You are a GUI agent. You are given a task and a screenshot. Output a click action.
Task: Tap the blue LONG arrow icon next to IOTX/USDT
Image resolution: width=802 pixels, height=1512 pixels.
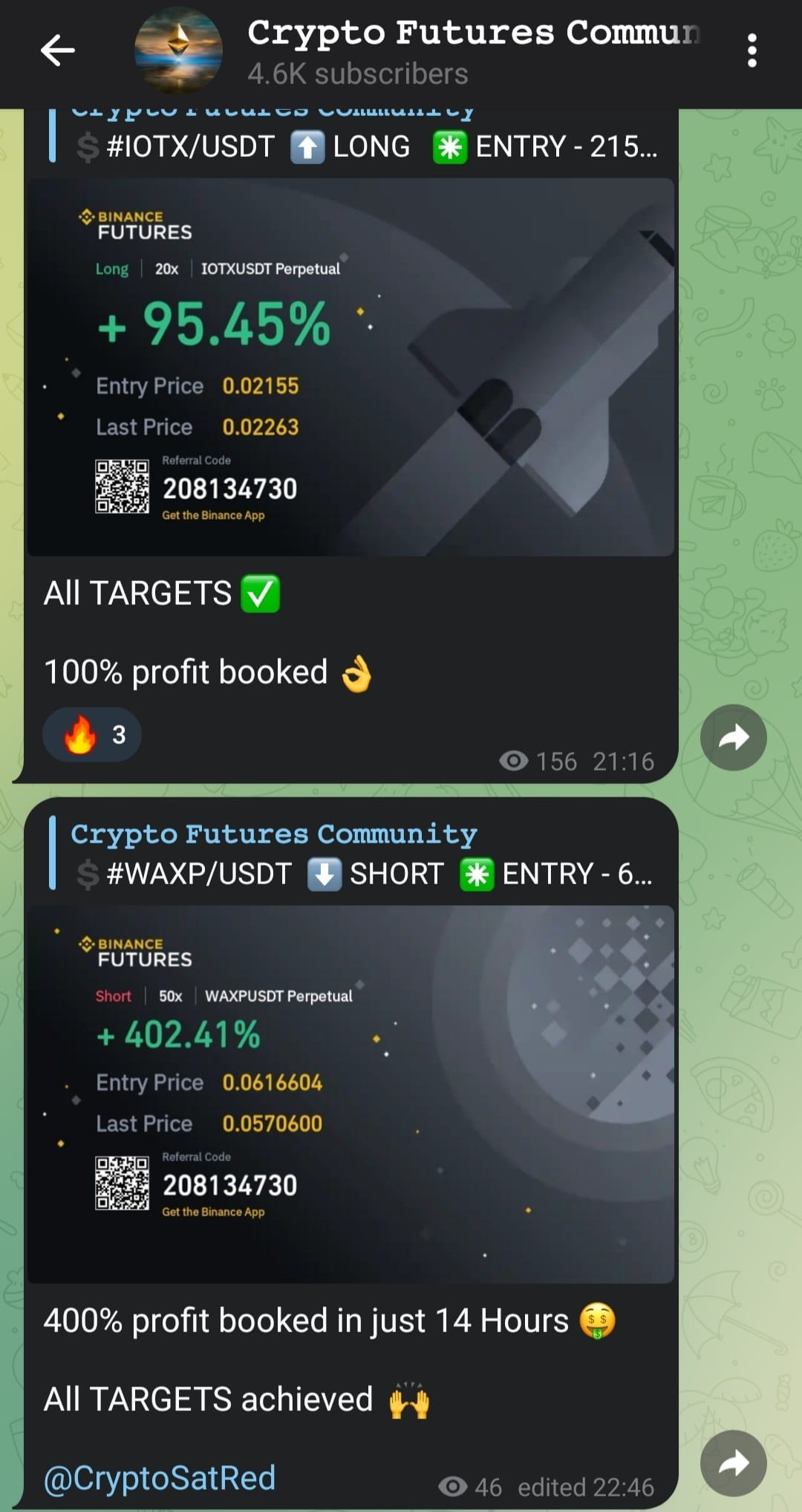[x=306, y=146]
